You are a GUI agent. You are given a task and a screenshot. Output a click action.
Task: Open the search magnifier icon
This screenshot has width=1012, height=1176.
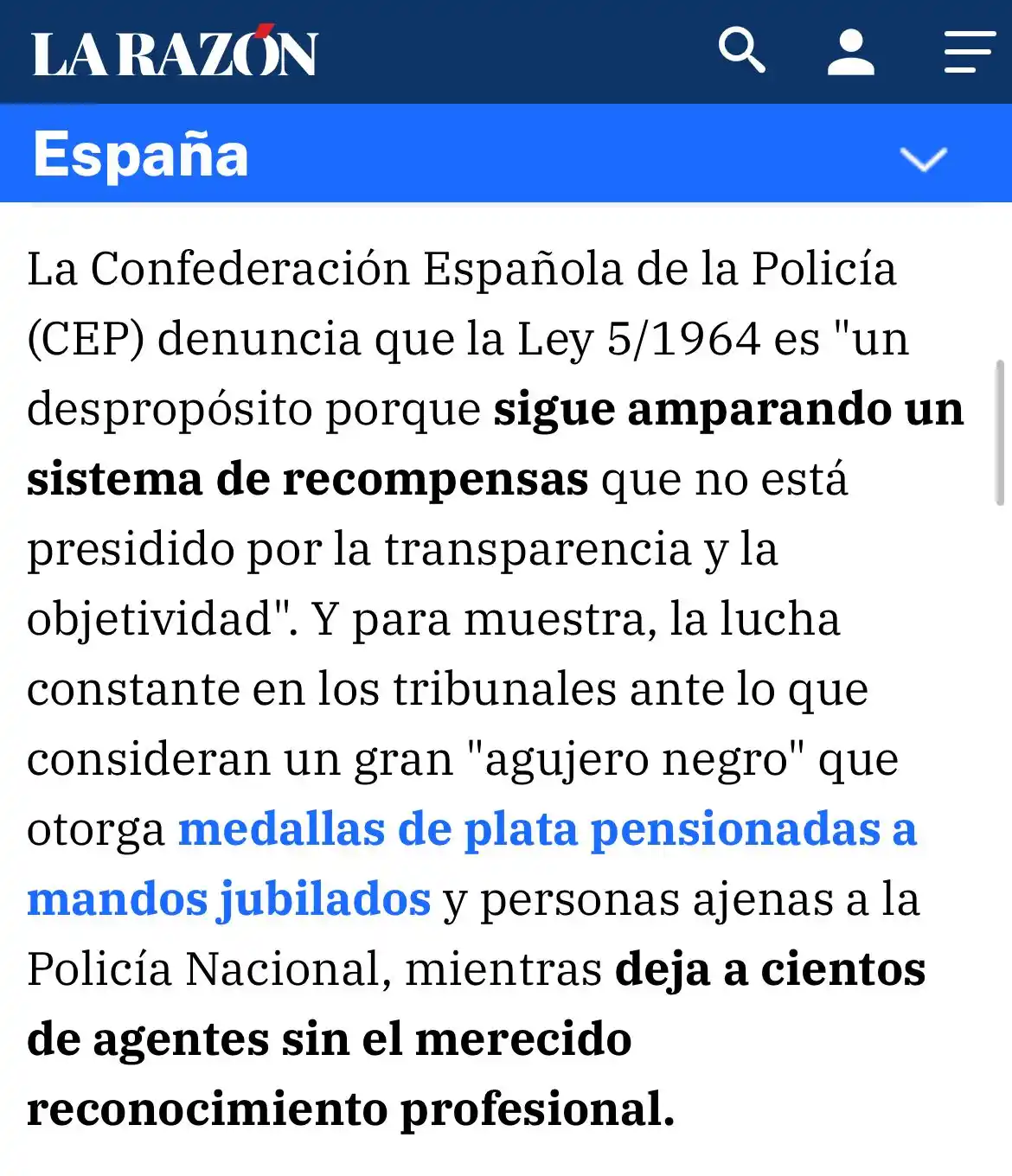click(x=741, y=51)
